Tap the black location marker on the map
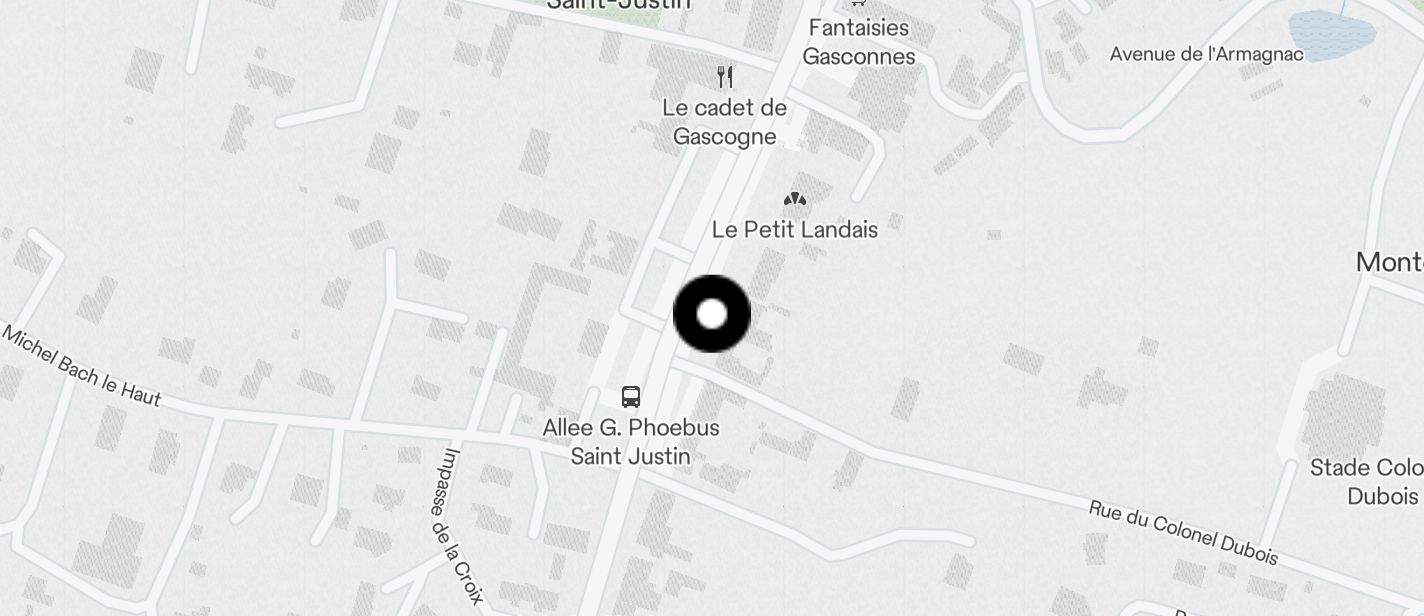The height and width of the screenshot is (616, 1424). pyautogui.click(x=712, y=314)
